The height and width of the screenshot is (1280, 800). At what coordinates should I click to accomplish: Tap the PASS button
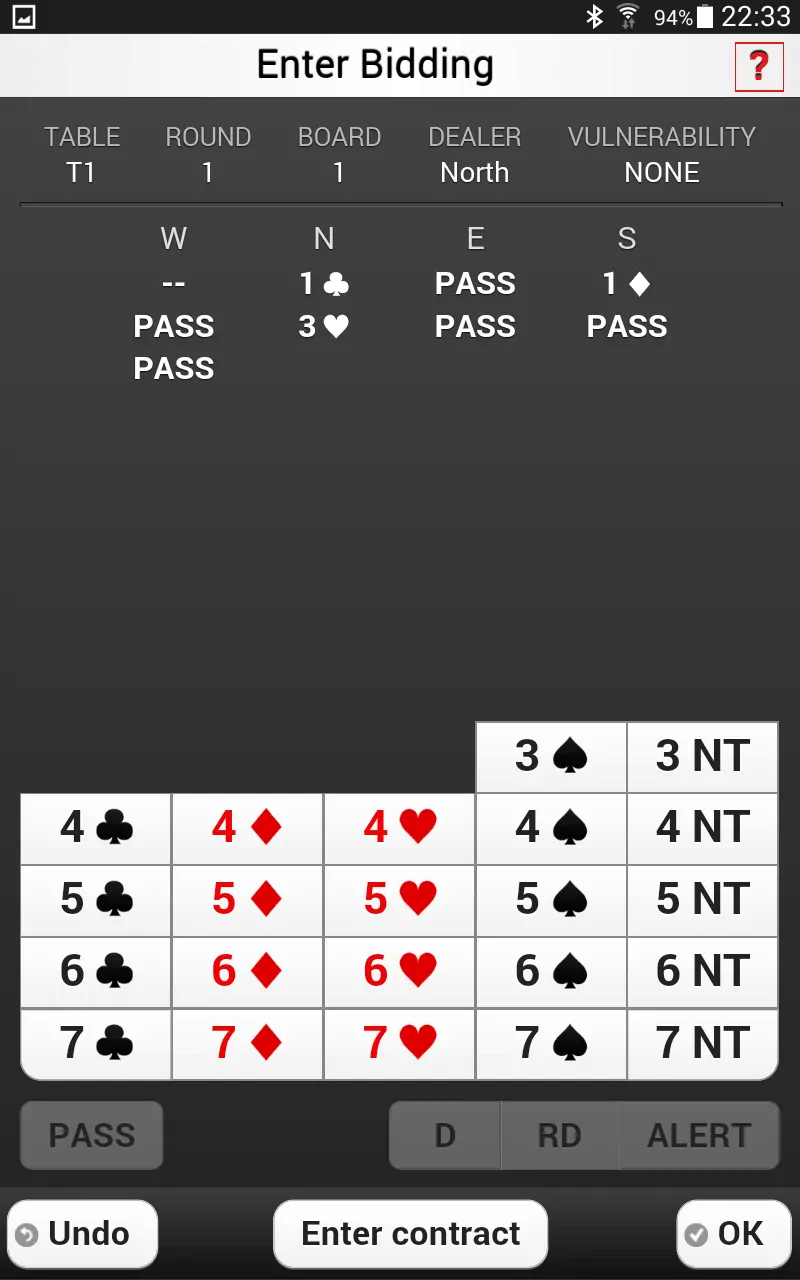(x=92, y=1135)
